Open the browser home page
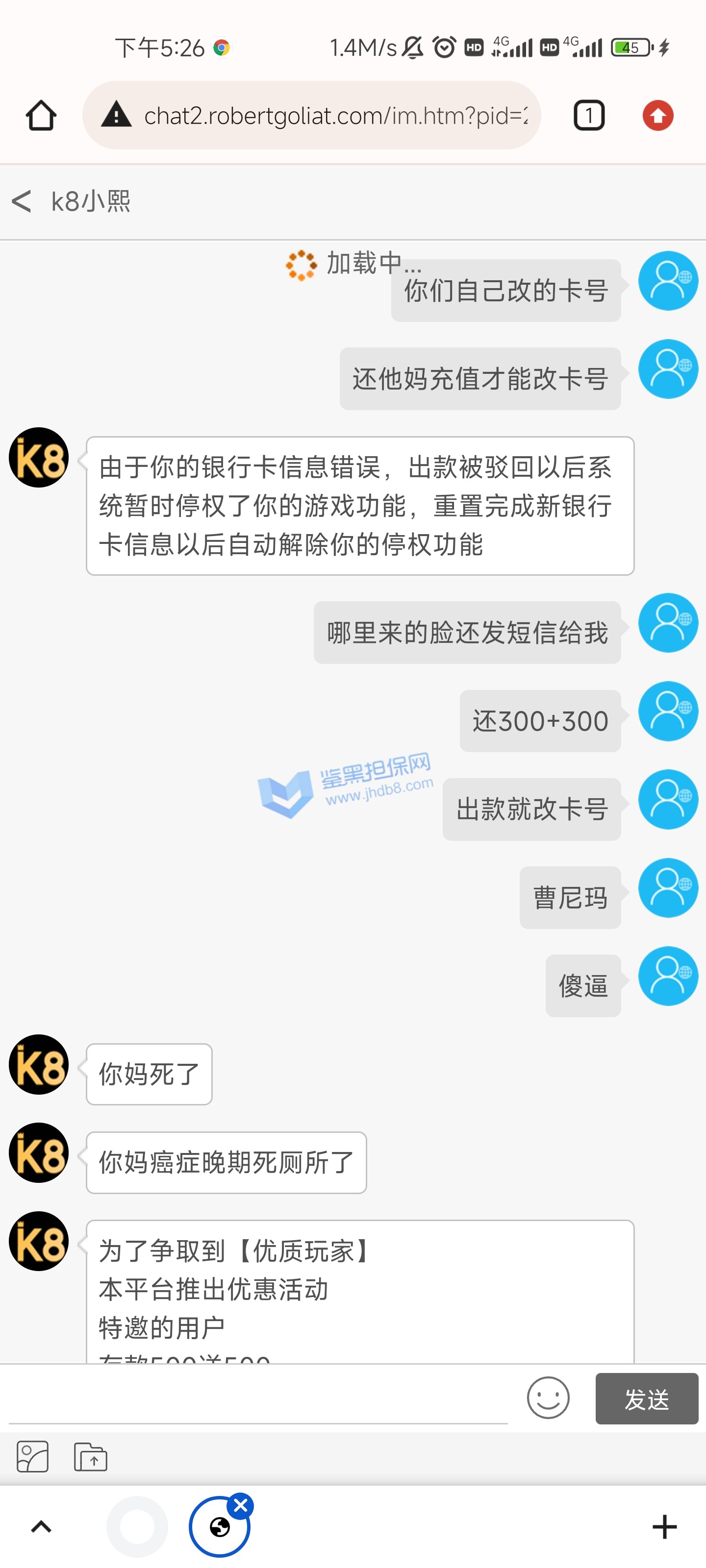 (41, 116)
